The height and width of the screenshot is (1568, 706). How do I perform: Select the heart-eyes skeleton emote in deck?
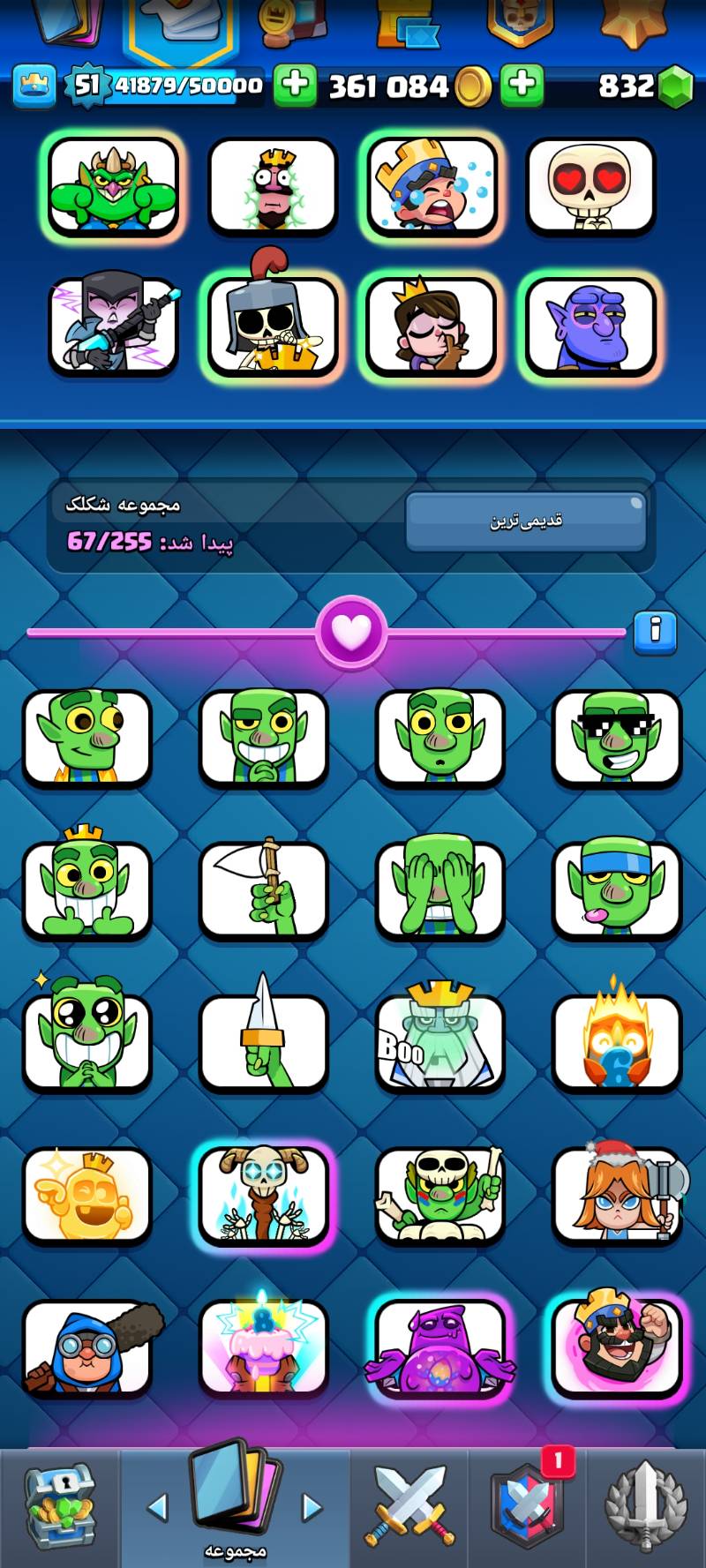click(590, 187)
